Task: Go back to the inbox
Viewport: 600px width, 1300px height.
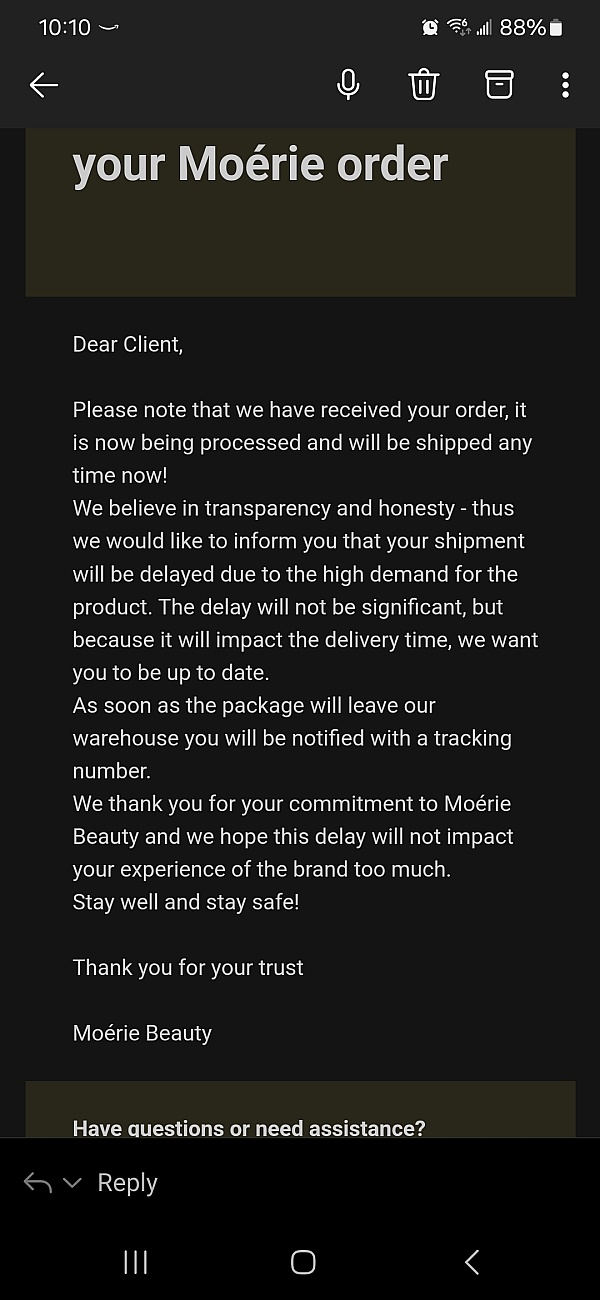Action: 44,85
